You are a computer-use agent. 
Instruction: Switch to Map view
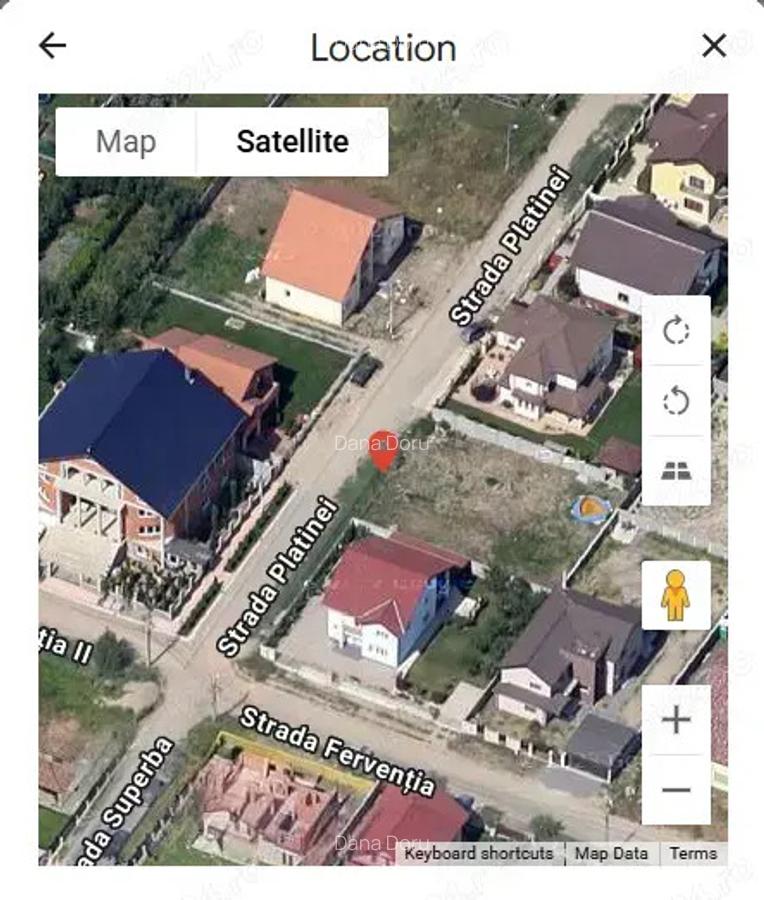[x=126, y=142]
